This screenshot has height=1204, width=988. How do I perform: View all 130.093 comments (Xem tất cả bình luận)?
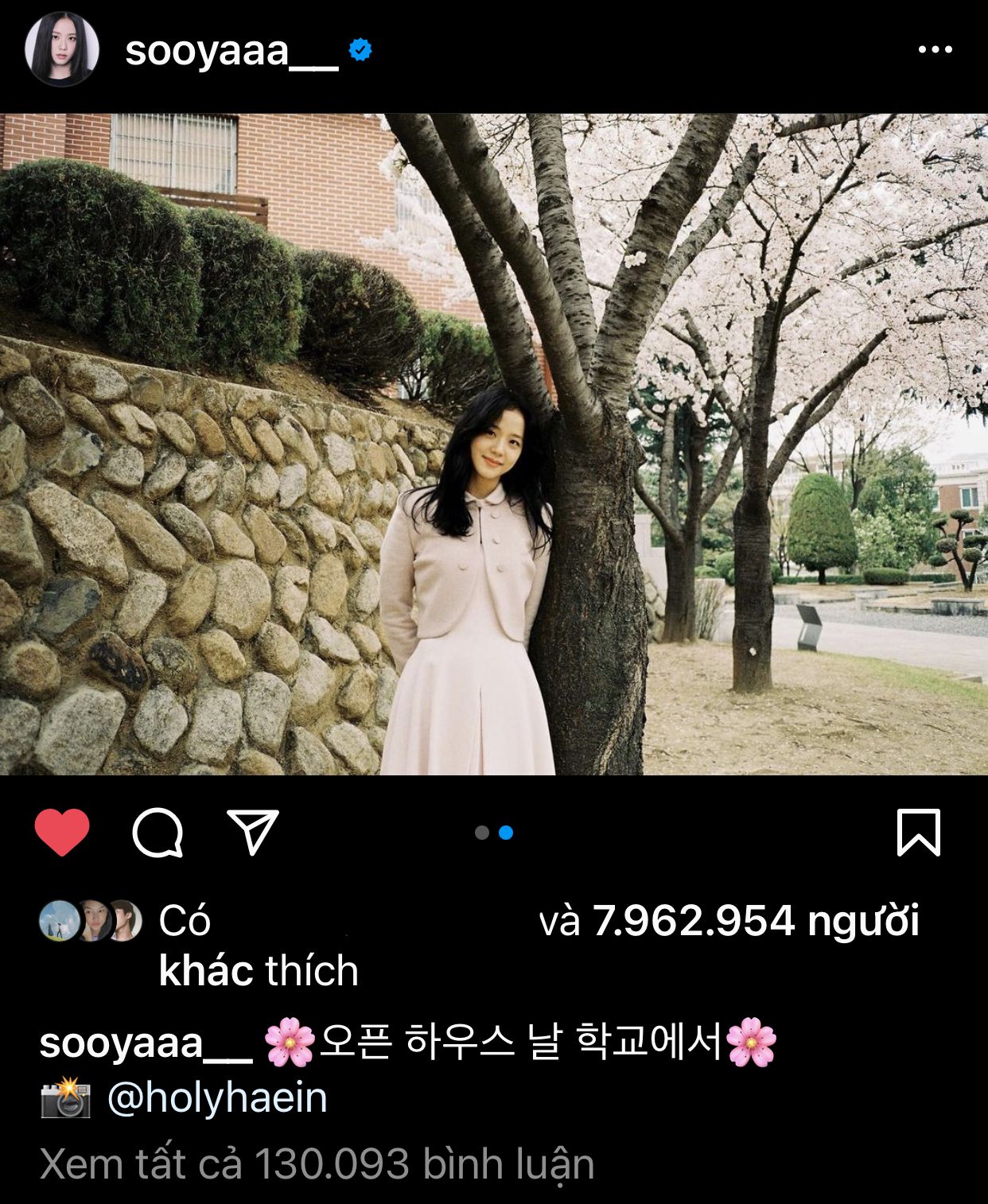coord(317,1164)
